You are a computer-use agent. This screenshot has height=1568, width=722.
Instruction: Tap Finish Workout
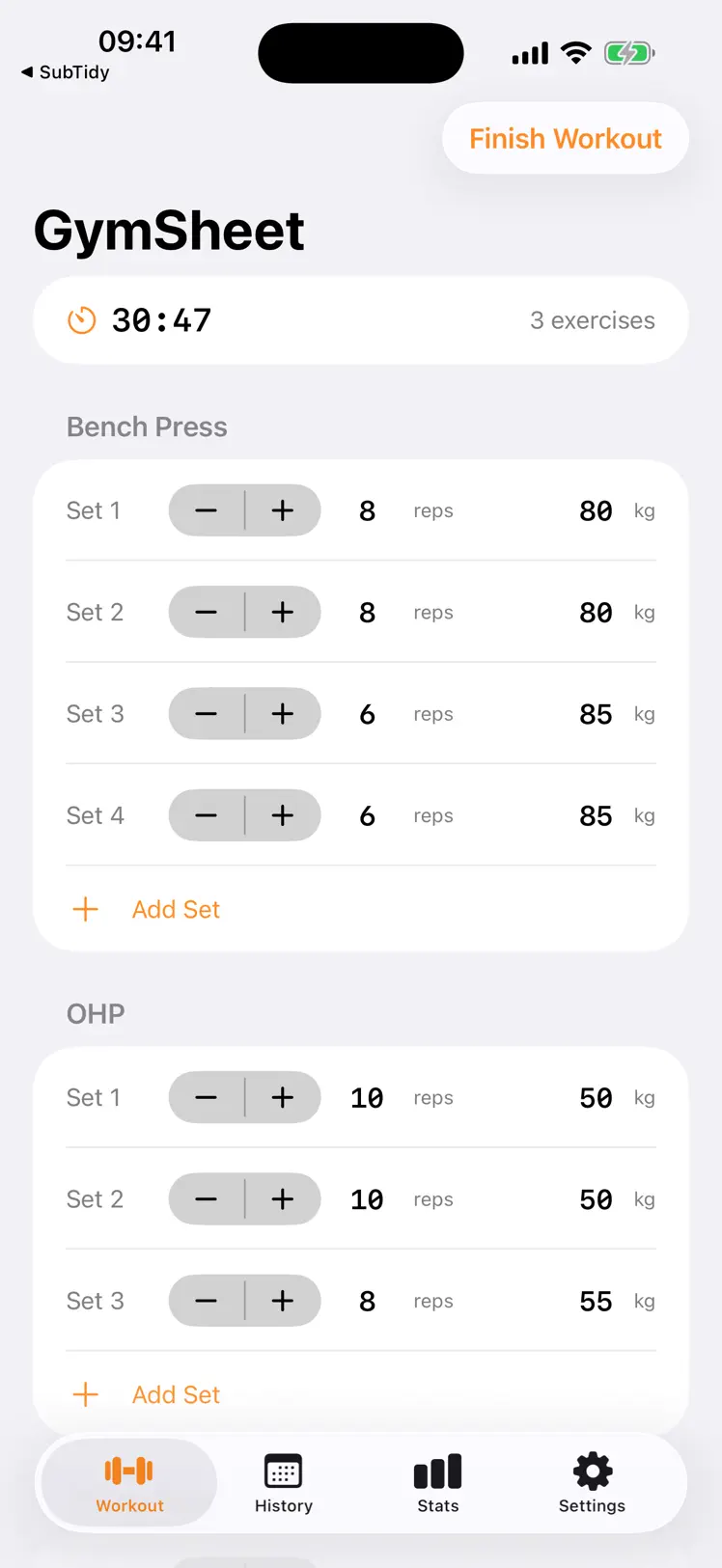[565, 138]
